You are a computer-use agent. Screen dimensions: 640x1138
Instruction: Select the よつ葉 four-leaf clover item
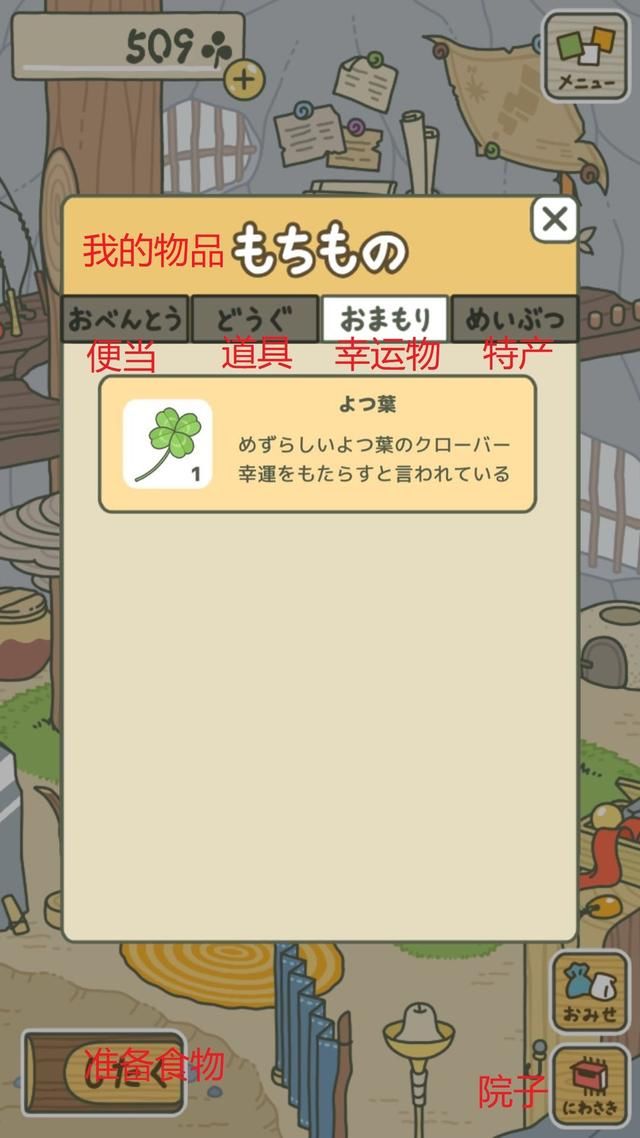click(318, 444)
